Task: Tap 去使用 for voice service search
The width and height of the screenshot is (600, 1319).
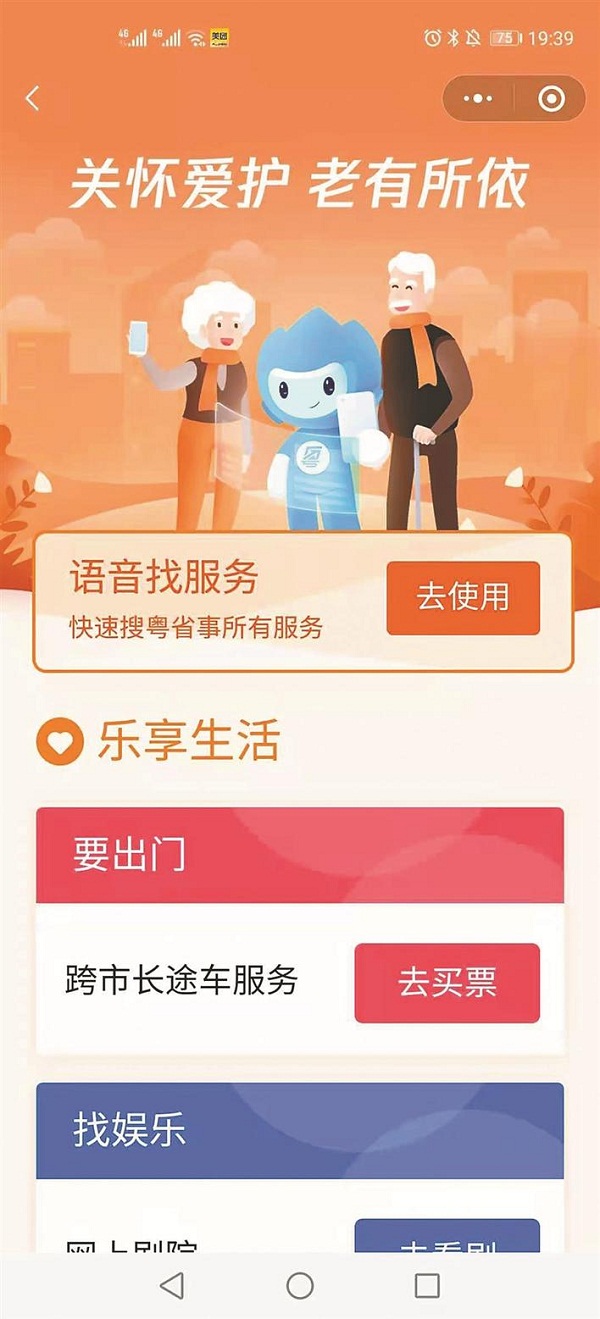Action: (x=463, y=598)
